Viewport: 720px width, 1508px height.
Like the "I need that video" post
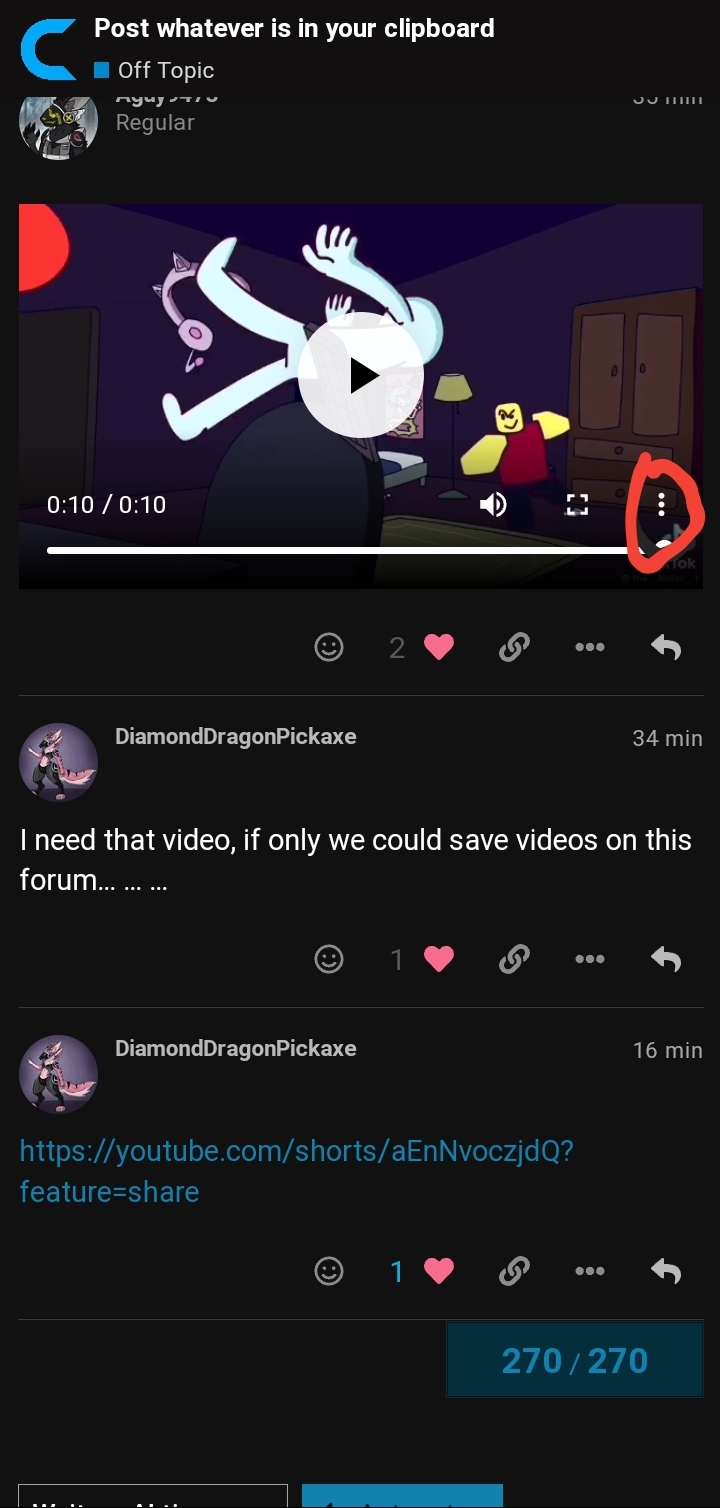click(x=438, y=960)
